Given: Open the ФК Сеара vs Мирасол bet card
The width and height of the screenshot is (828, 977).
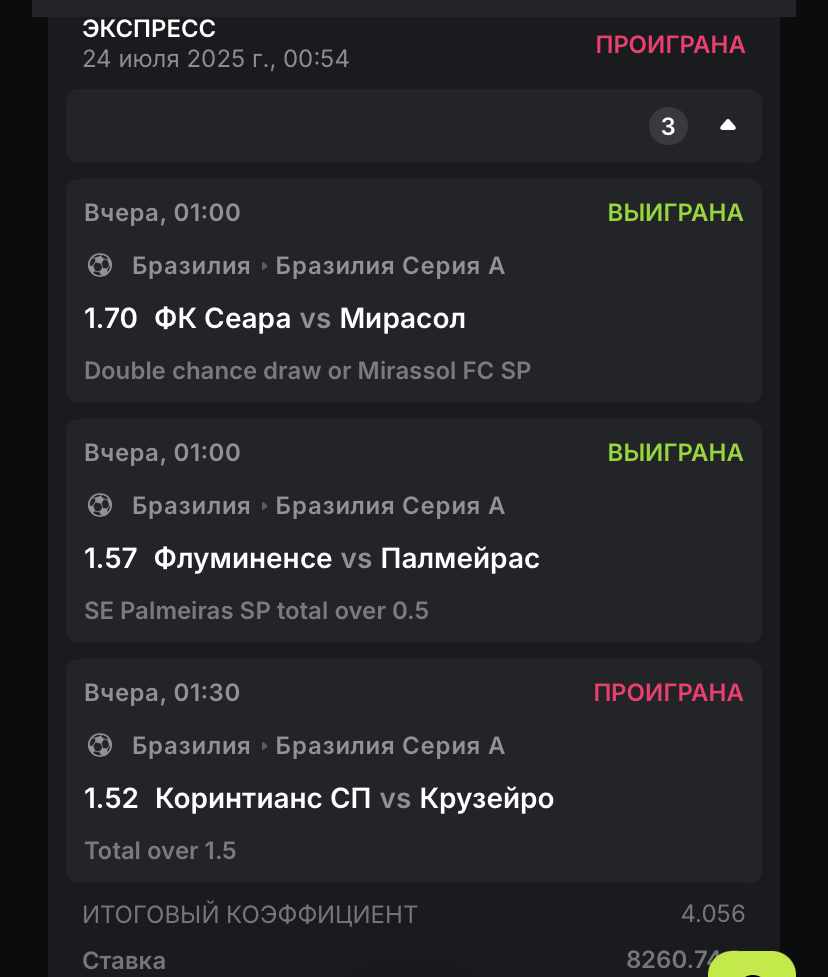Looking at the screenshot, I should point(413,291).
